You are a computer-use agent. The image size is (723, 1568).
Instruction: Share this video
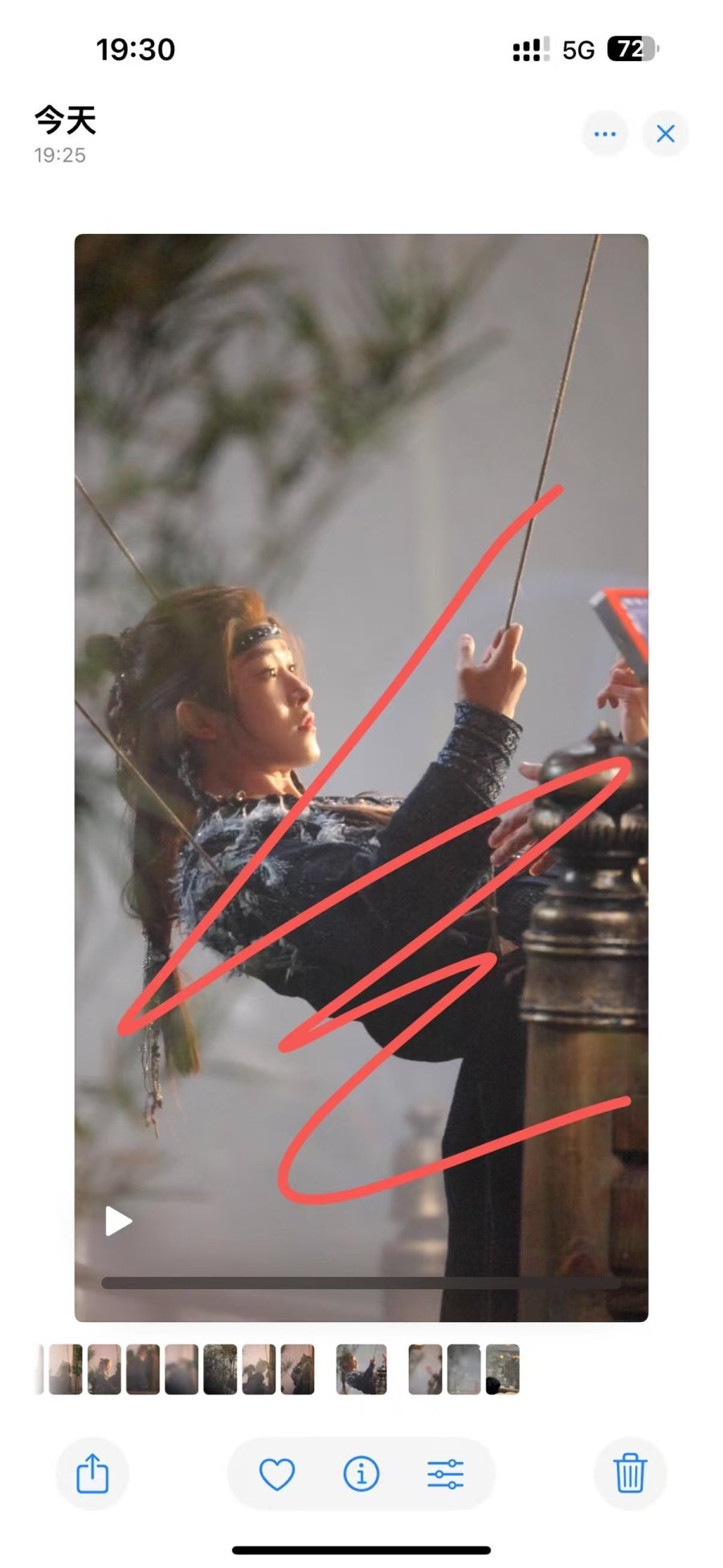coord(92,1473)
